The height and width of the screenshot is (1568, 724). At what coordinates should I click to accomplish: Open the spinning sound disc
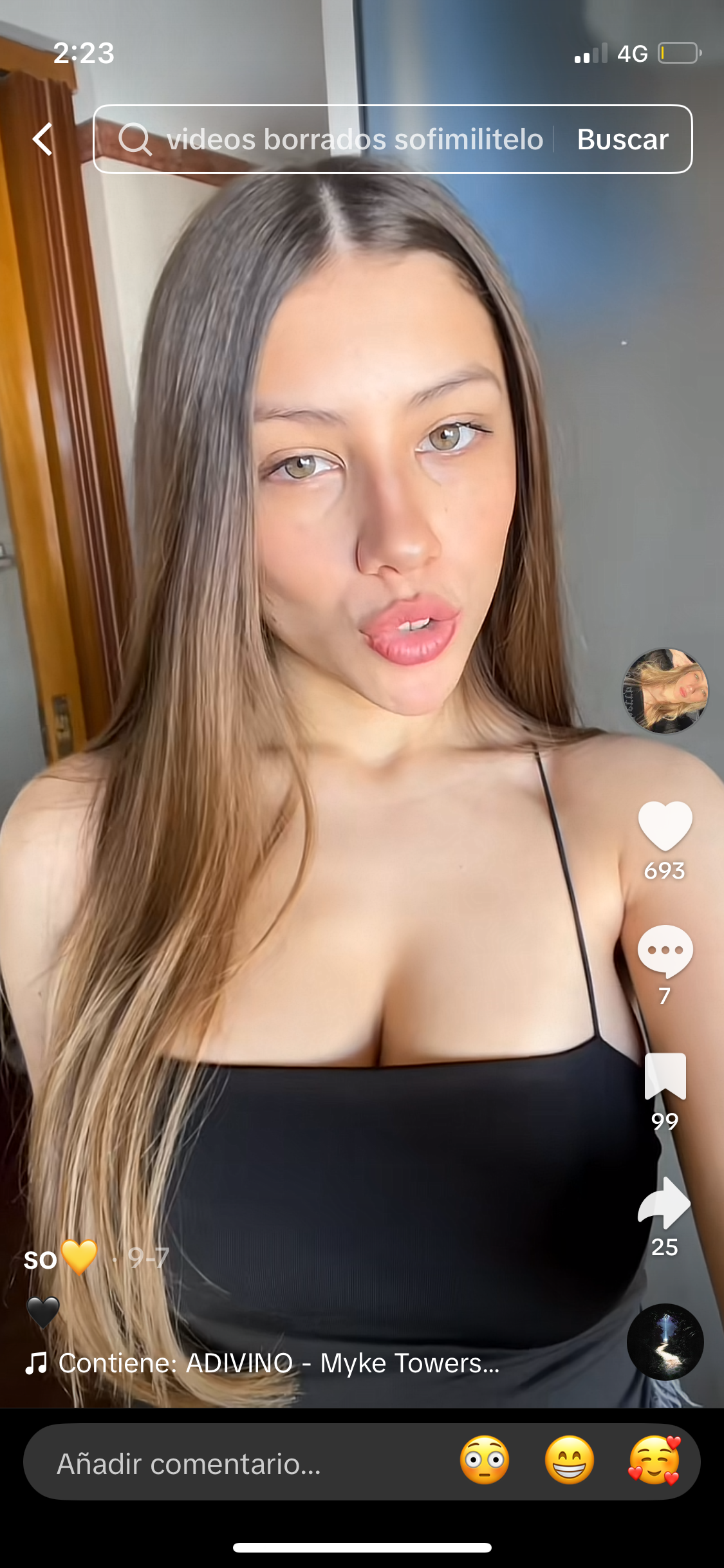click(665, 1341)
